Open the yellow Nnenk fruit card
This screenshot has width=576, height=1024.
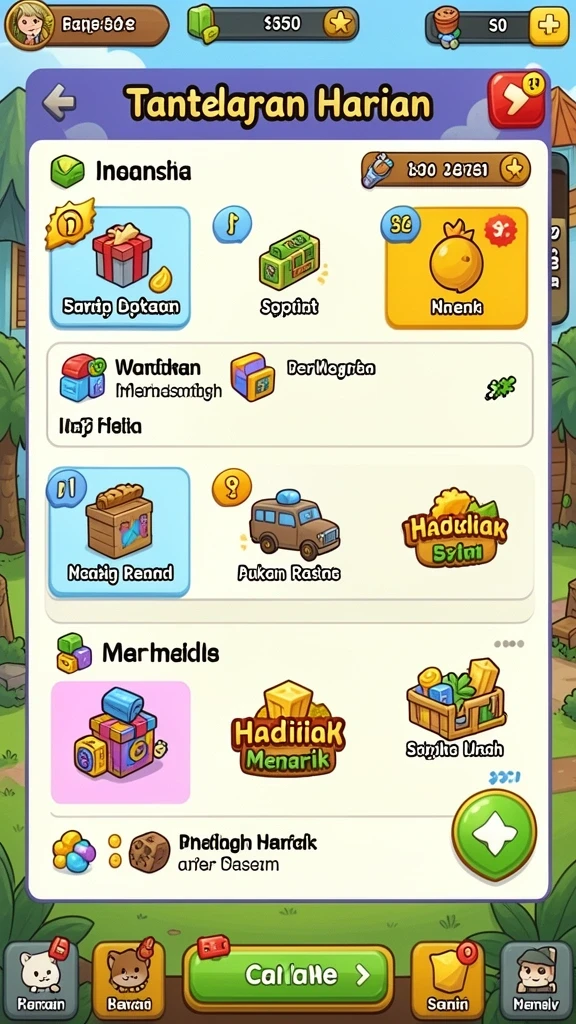(x=456, y=268)
